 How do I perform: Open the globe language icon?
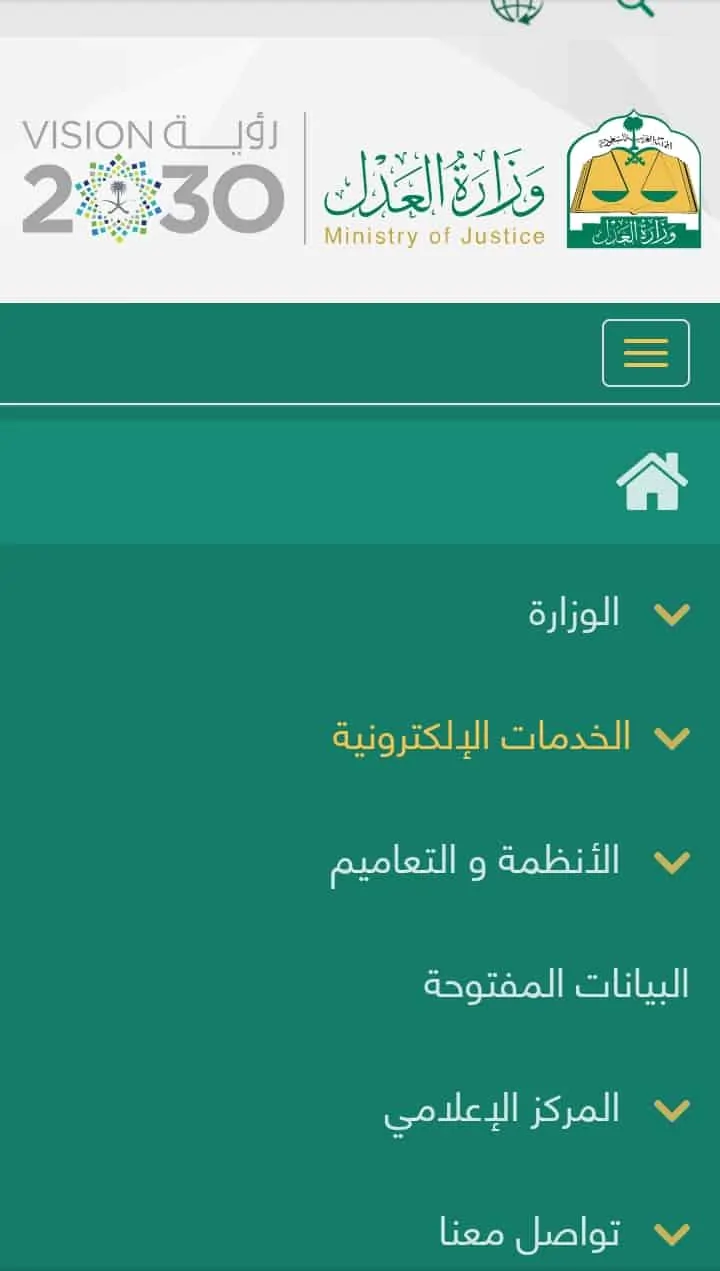(x=517, y=9)
